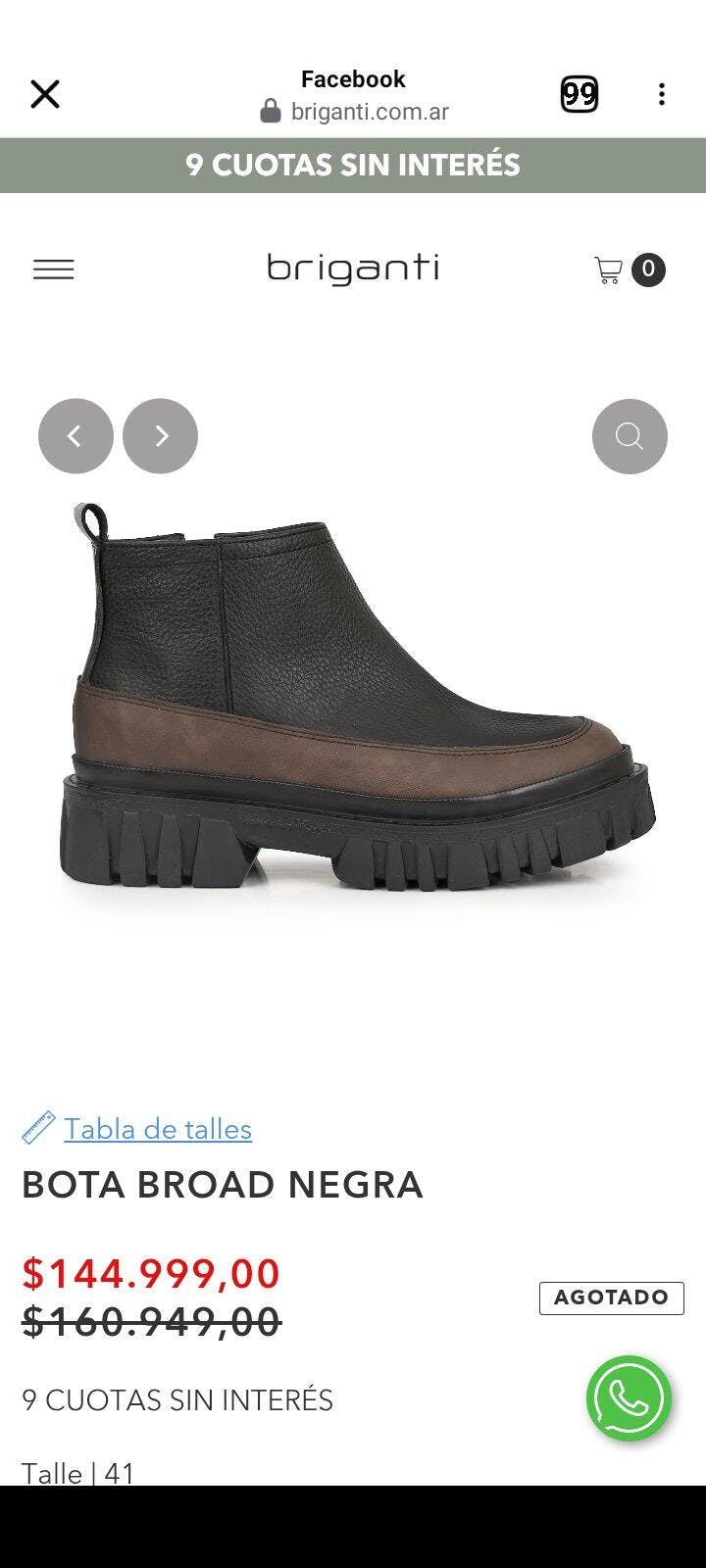Image resolution: width=706 pixels, height=1568 pixels.
Task: Go to the briganti home page logo
Action: click(353, 269)
